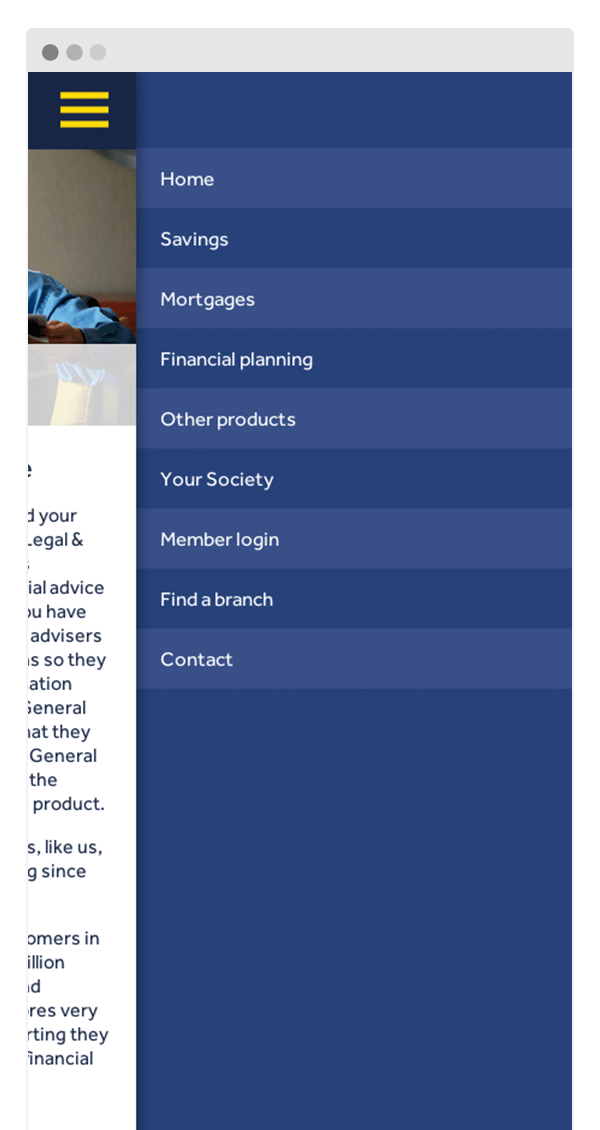Tap the Other products menu item
This screenshot has width=600, height=1130.
tap(228, 419)
